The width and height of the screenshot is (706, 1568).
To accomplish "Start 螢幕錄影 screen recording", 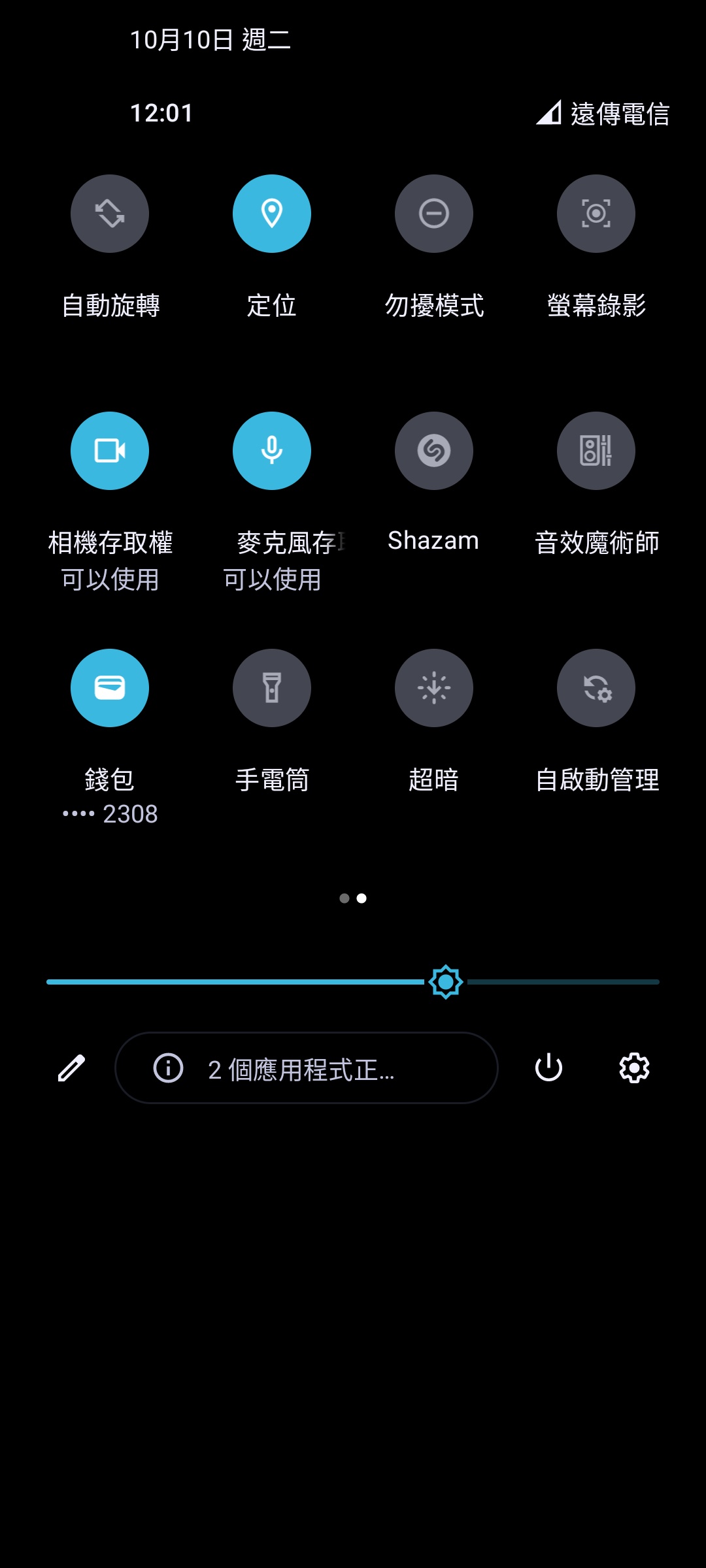I will click(x=596, y=214).
